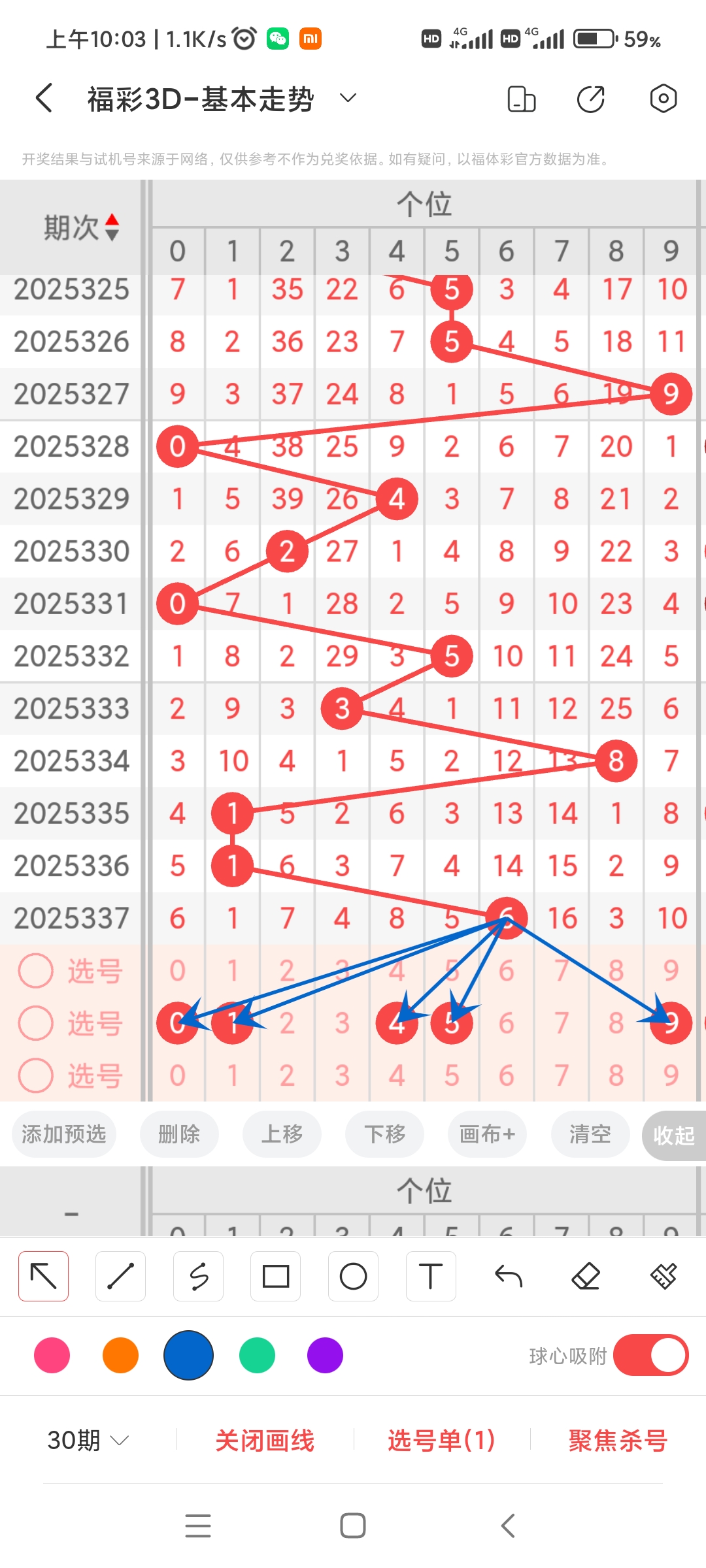Undo the last drawing
Image resolution: width=706 pixels, height=1568 pixels.
click(x=508, y=1276)
